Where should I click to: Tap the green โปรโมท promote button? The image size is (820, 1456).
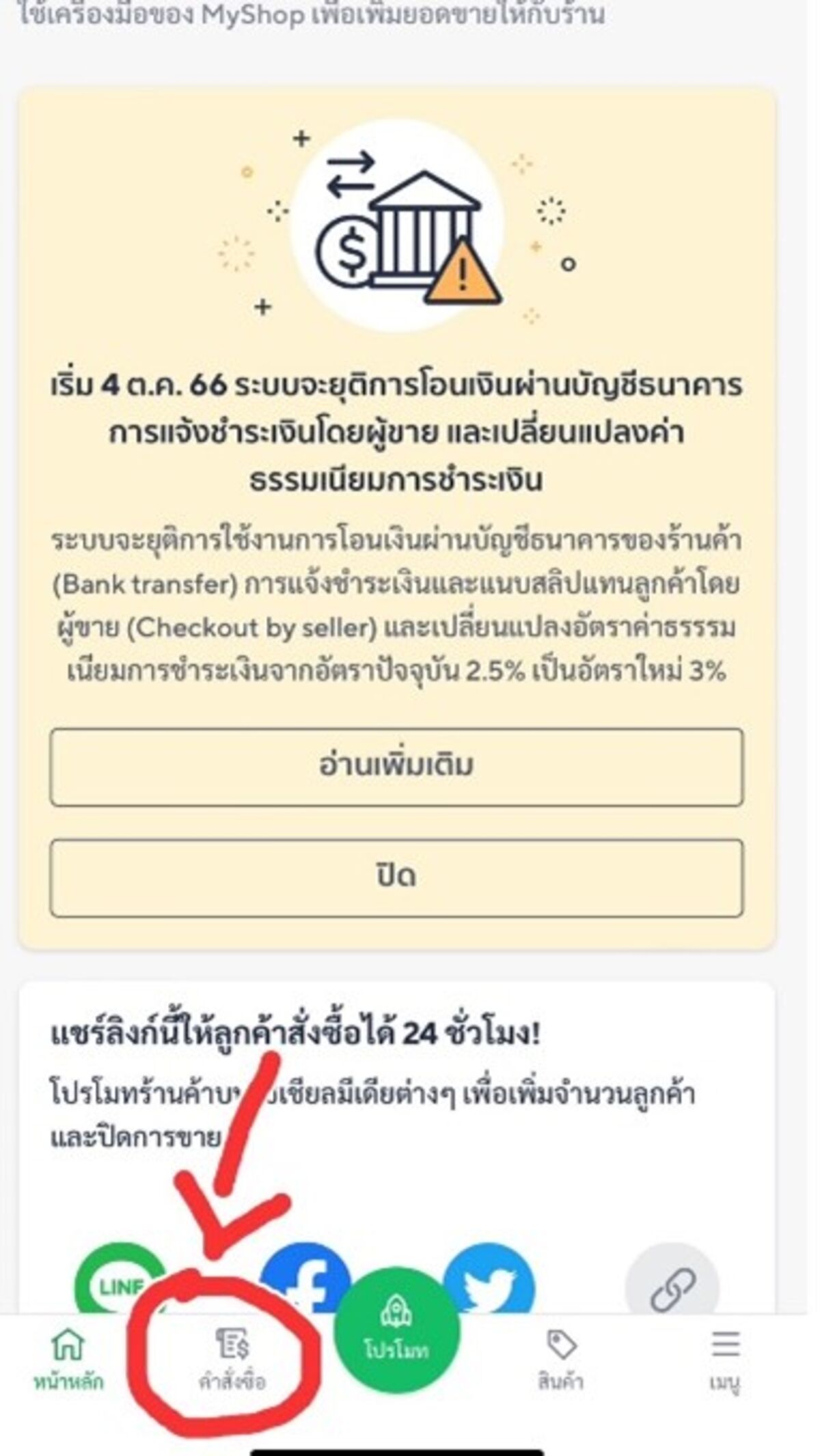point(396,1332)
